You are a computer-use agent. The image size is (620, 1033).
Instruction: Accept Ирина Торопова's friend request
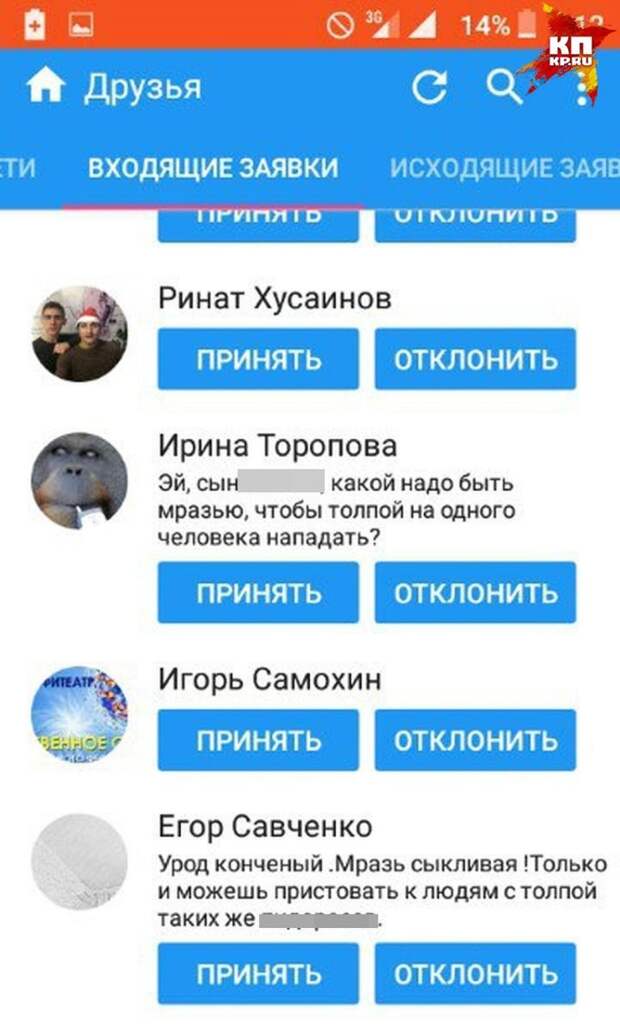(x=258, y=593)
